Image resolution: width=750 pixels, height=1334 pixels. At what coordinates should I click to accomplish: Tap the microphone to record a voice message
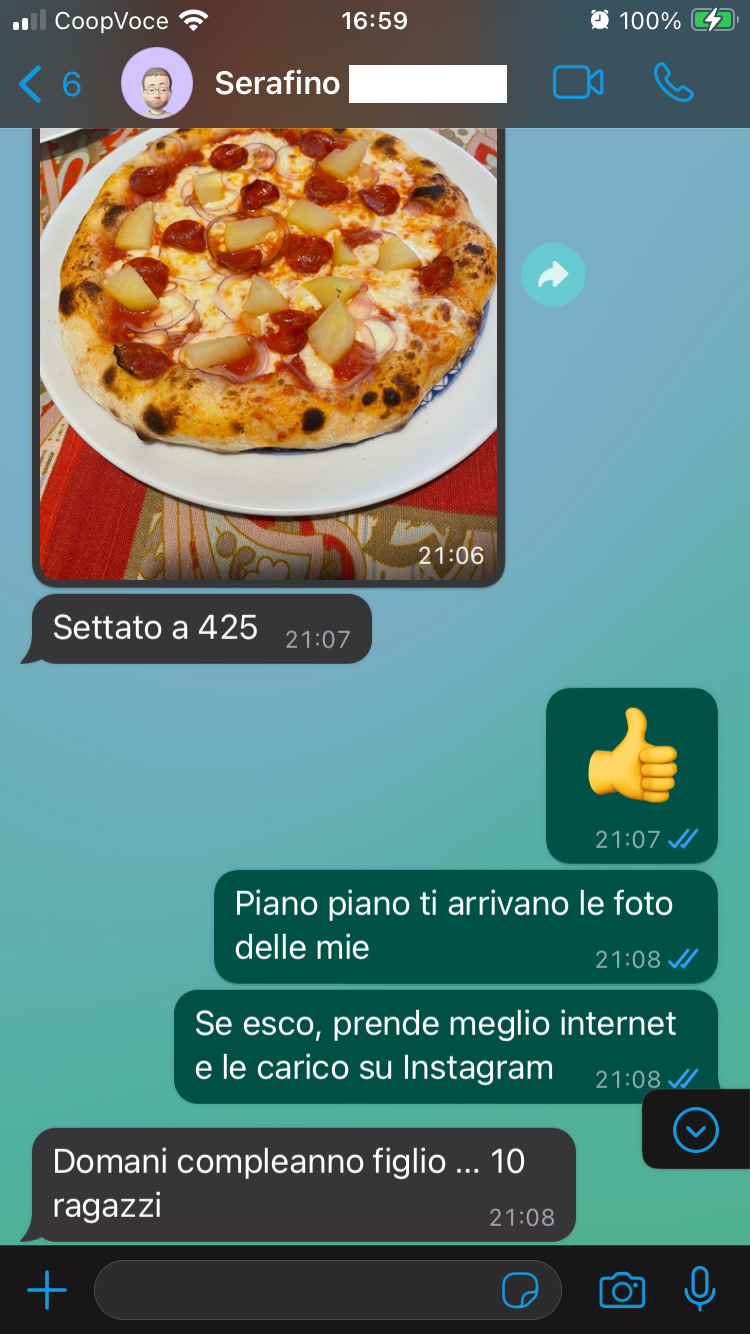click(700, 1291)
